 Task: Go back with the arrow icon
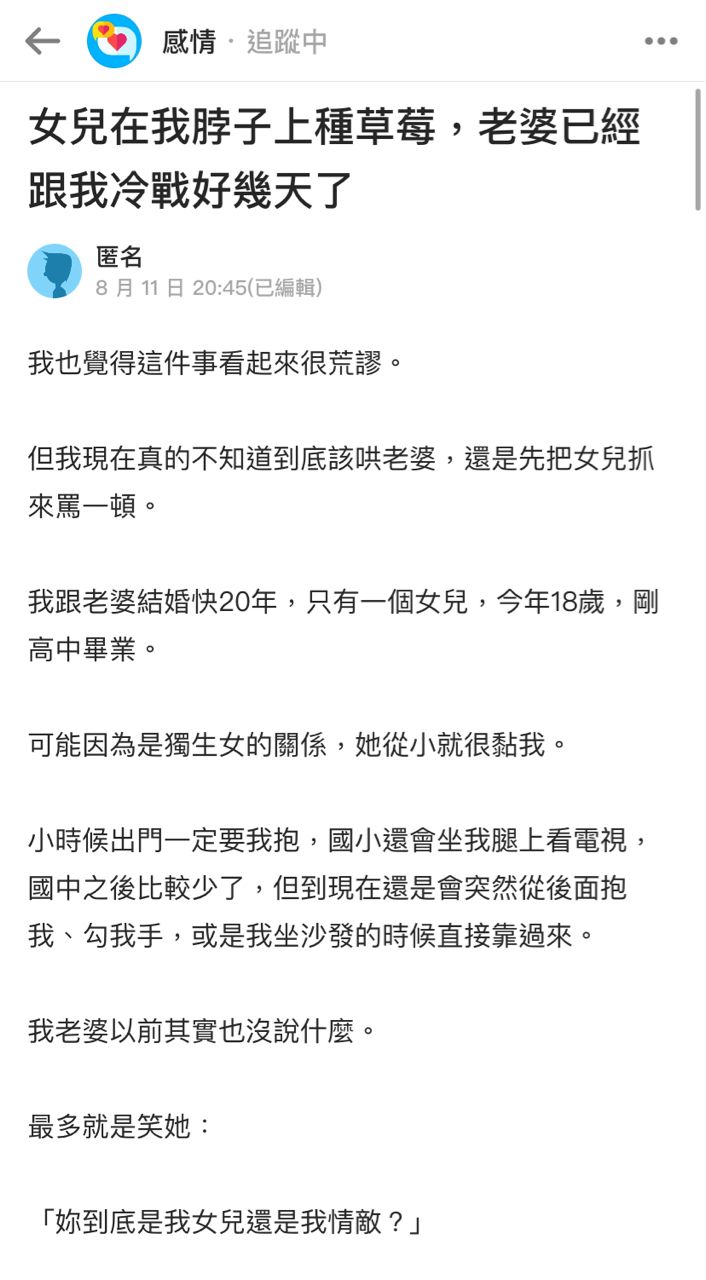[x=42, y=41]
